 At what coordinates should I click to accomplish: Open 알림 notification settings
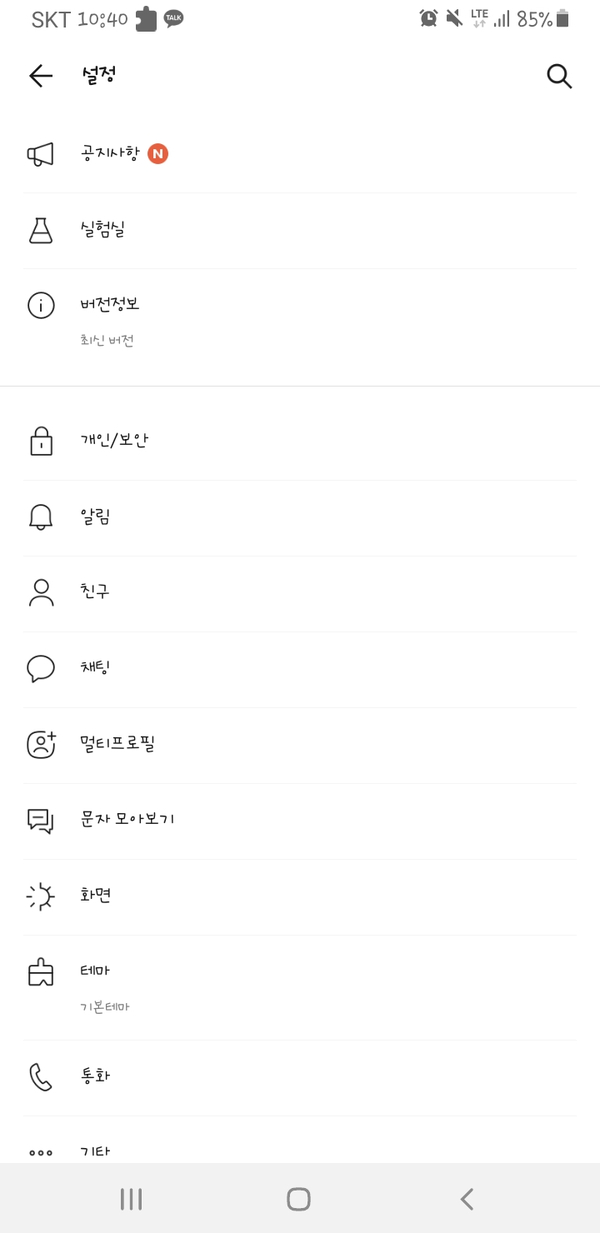click(300, 517)
